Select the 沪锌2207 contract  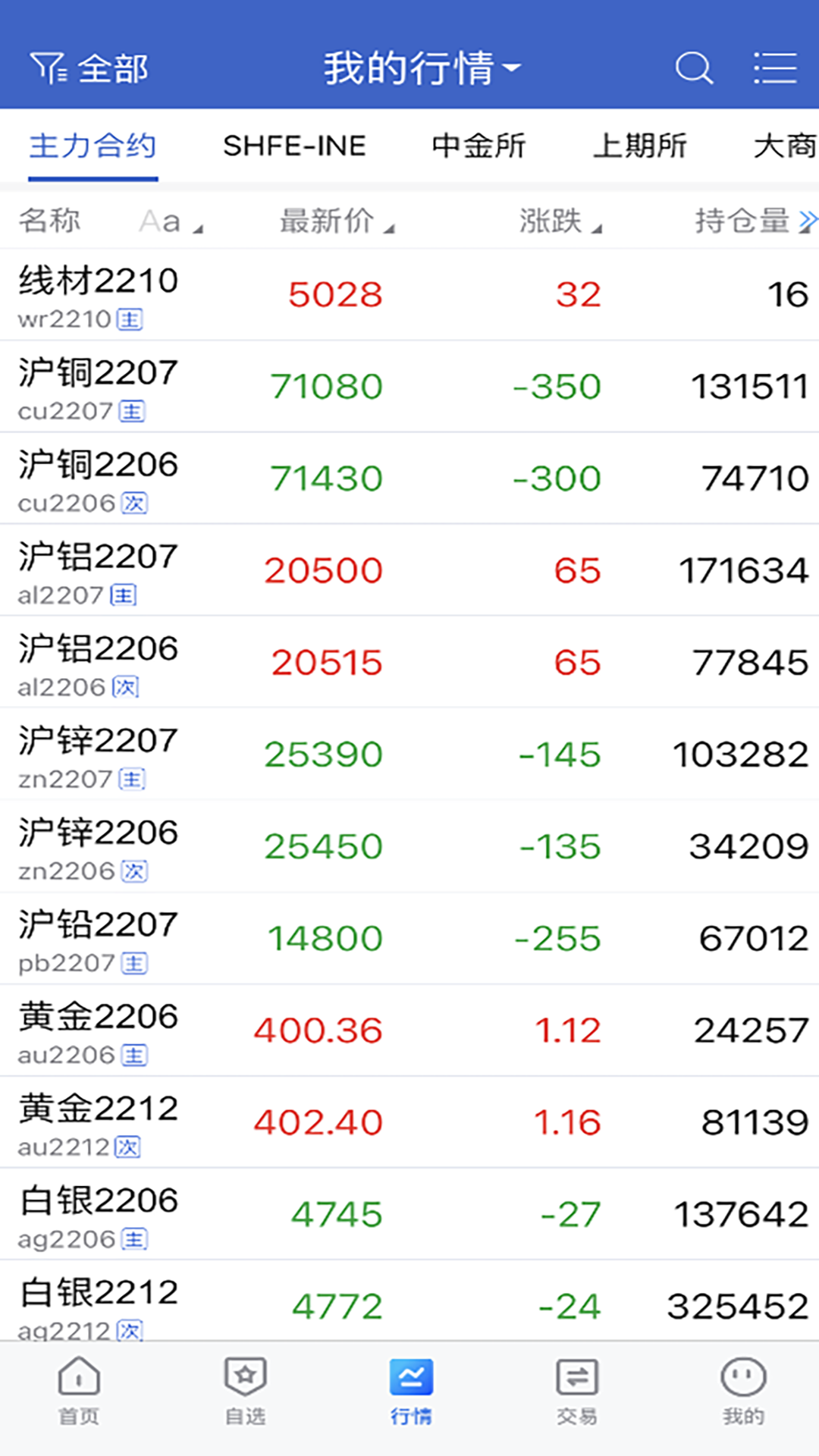(409, 755)
